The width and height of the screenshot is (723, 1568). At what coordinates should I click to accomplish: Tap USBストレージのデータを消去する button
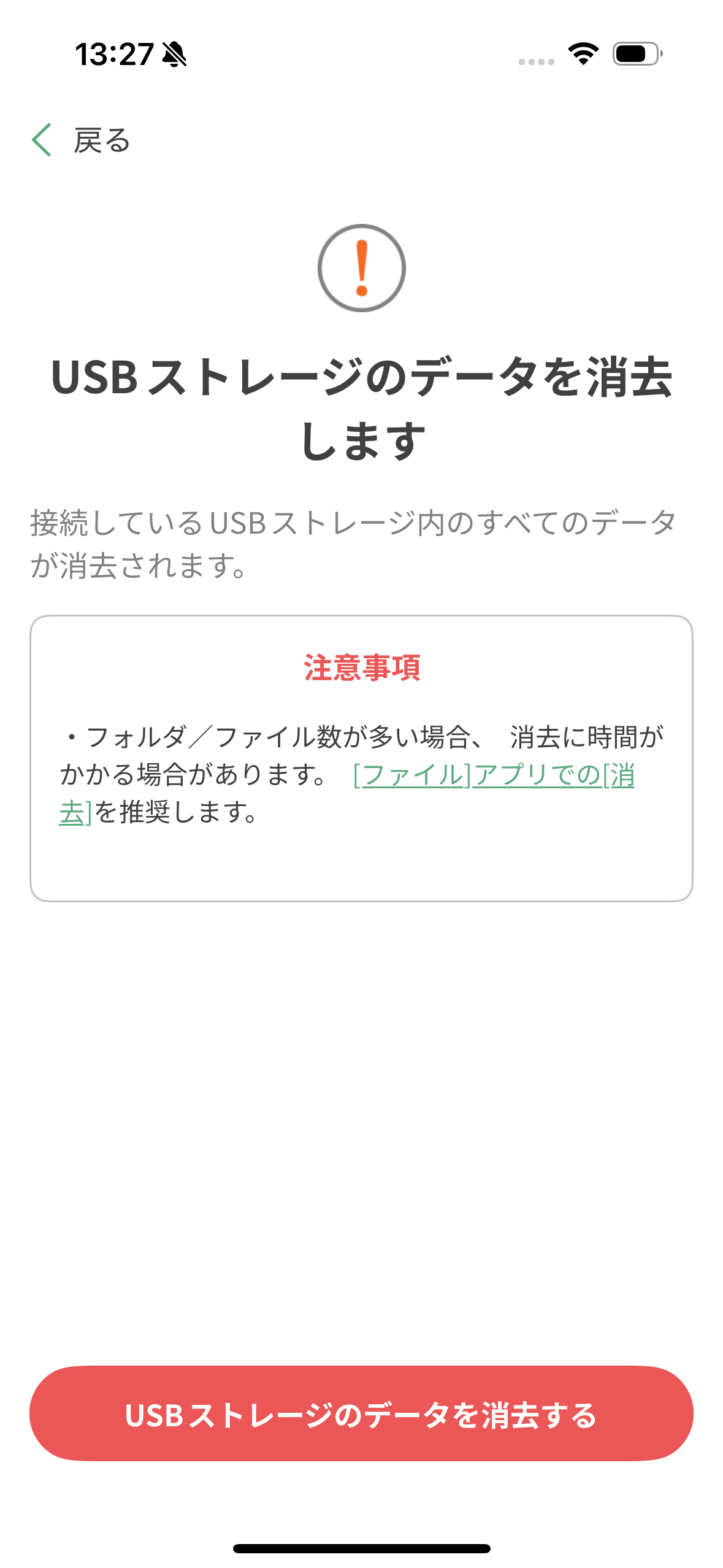(x=361, y=1413)
